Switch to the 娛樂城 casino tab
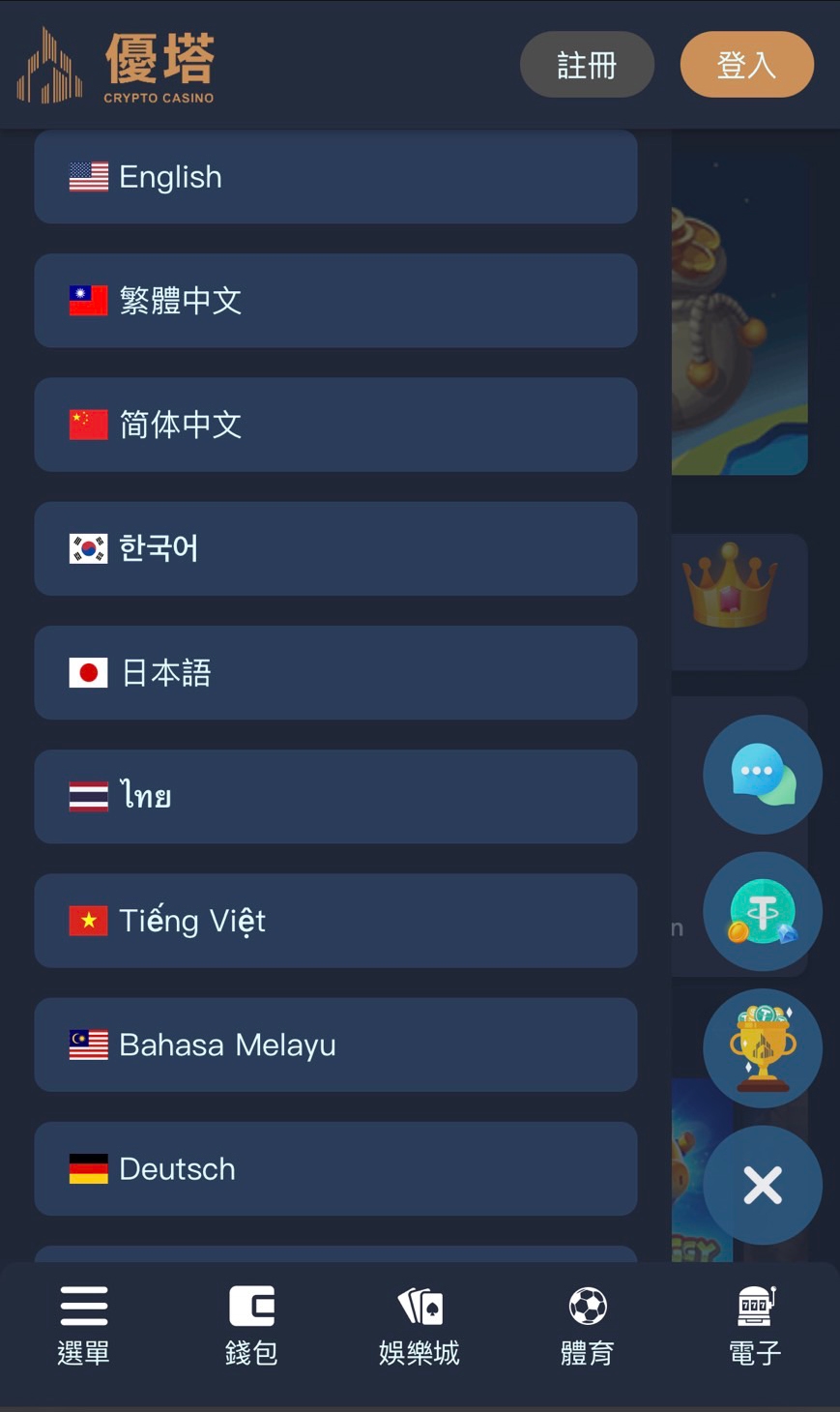 (420, 1325)
